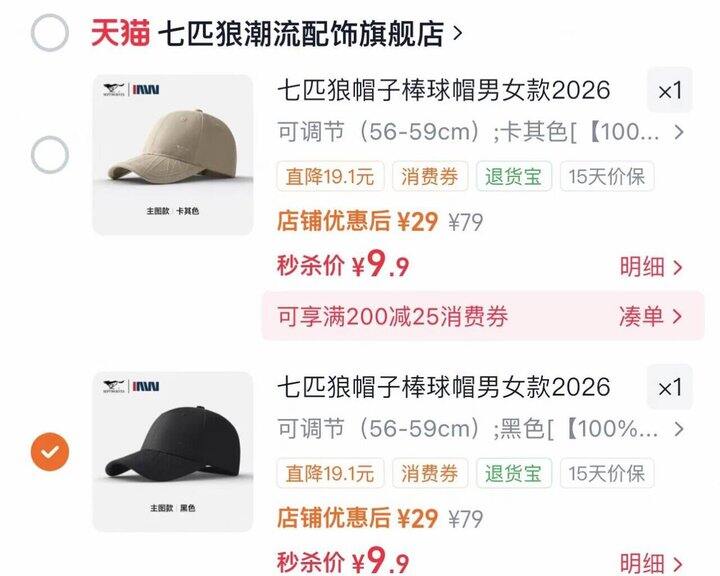
Task: Change the 黑色 cap size and color options
Action: pyautogui.click(x=480, y=429)
